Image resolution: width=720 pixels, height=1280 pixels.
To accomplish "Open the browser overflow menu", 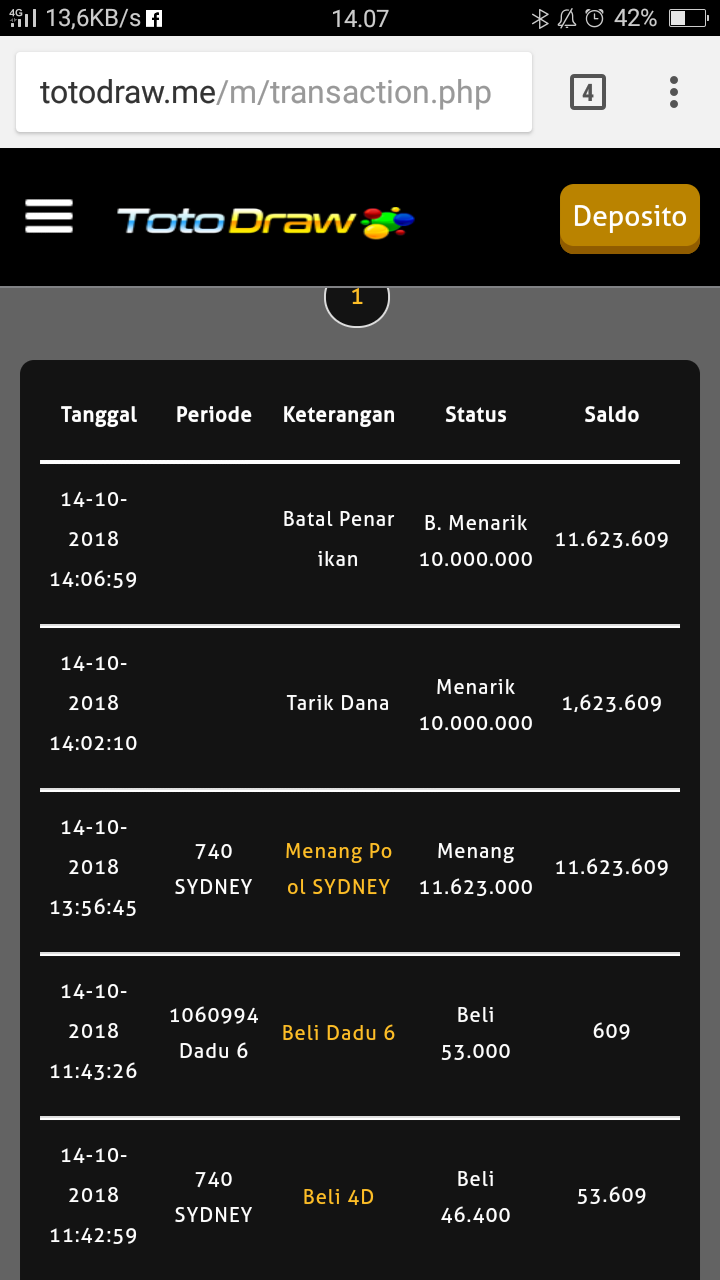I will pyautogui.click(x=674, y=93).
